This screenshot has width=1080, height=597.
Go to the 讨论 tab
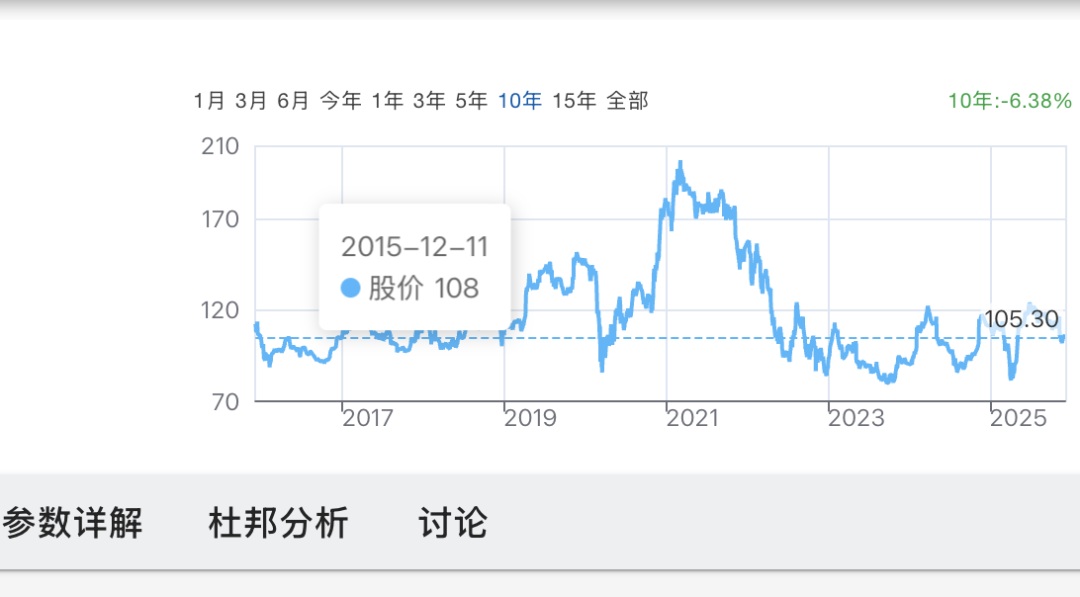coord(453,523)
